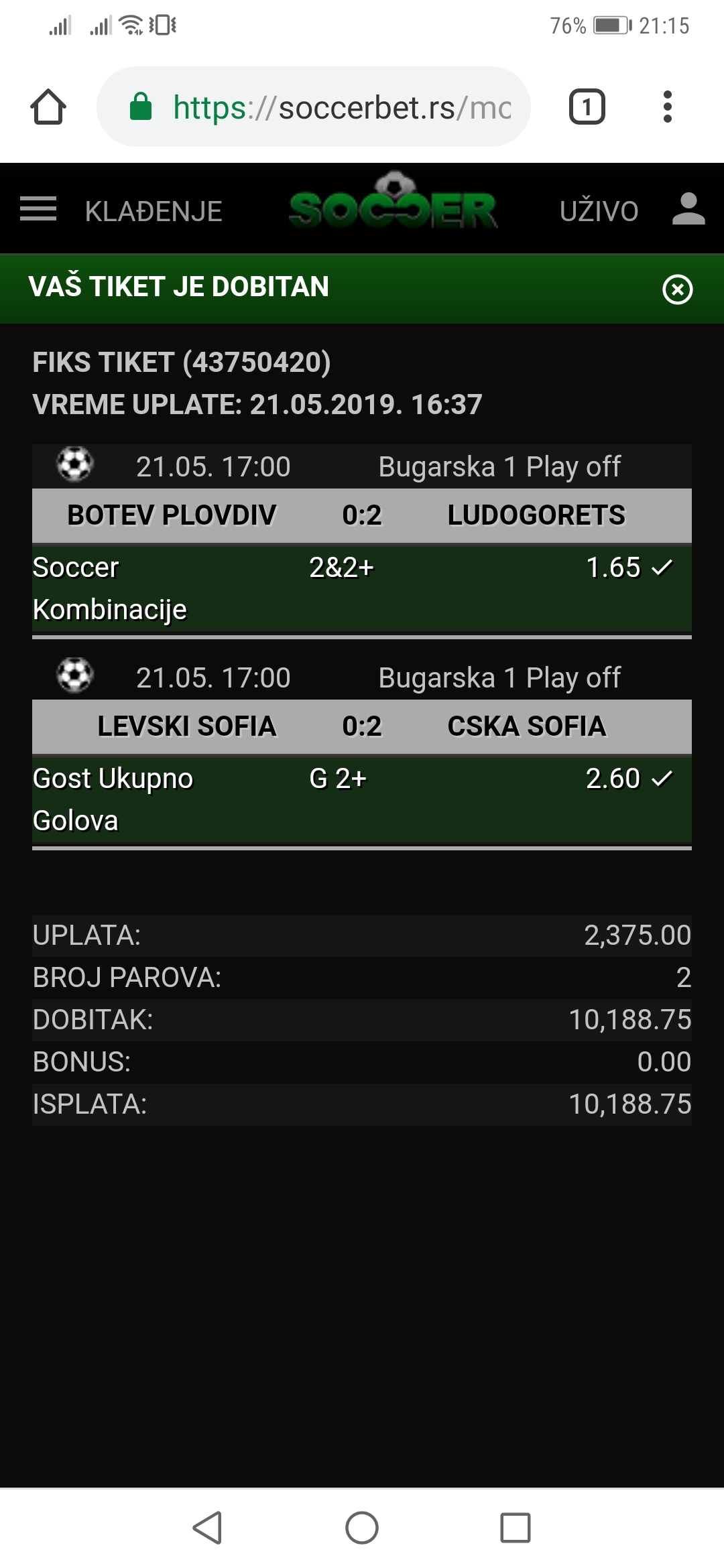
Task: Go to the KLAĐENJE section
Action: [x=154, y=211]
